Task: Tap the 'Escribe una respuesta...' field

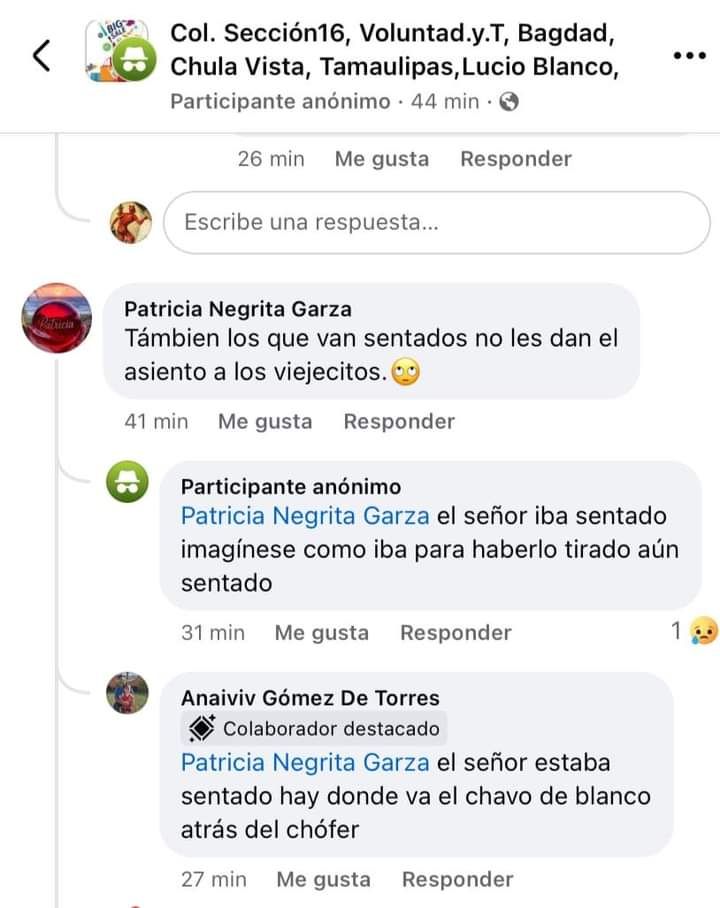Action: coord(436,222)
